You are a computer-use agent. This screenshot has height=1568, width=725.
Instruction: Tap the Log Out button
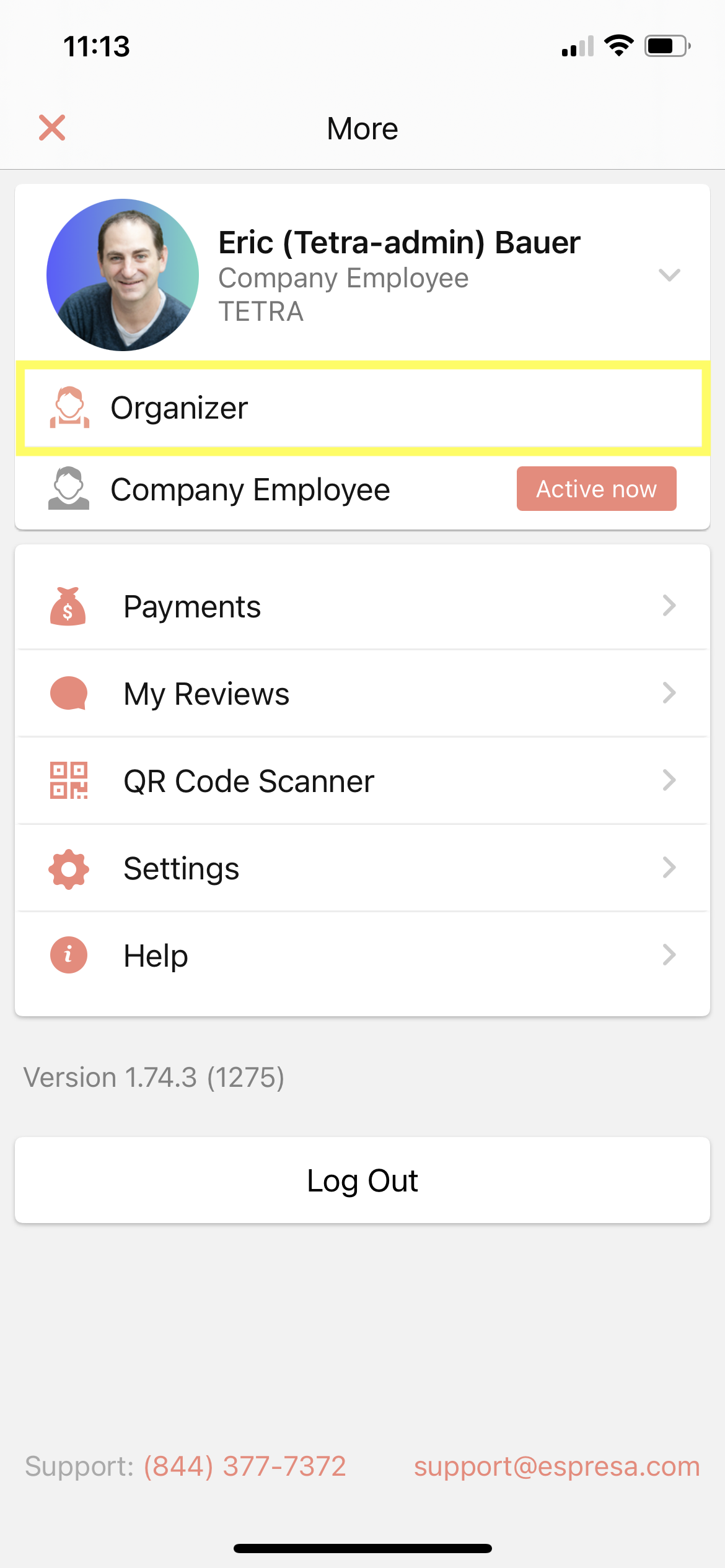(362, 1180)
